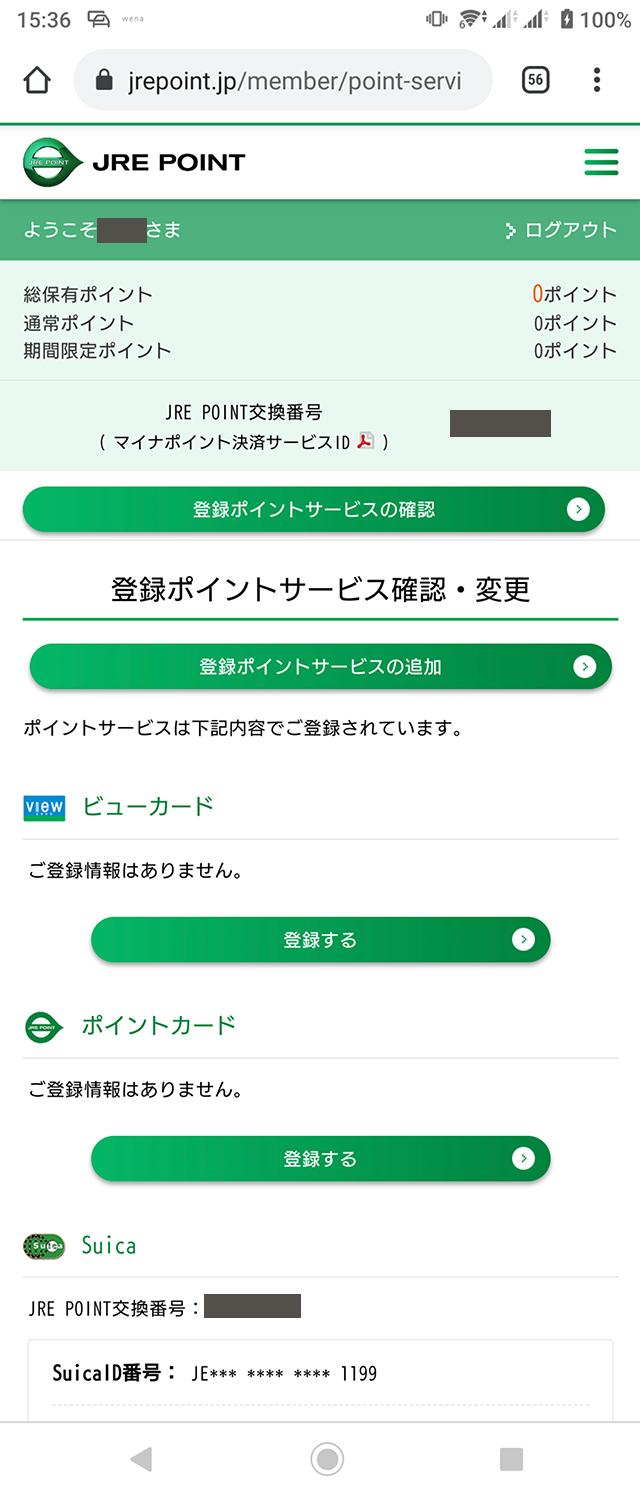Screen dimensions: 640x1495
Task: Open the browser tab switcher
Action: (x=536, y=80)
